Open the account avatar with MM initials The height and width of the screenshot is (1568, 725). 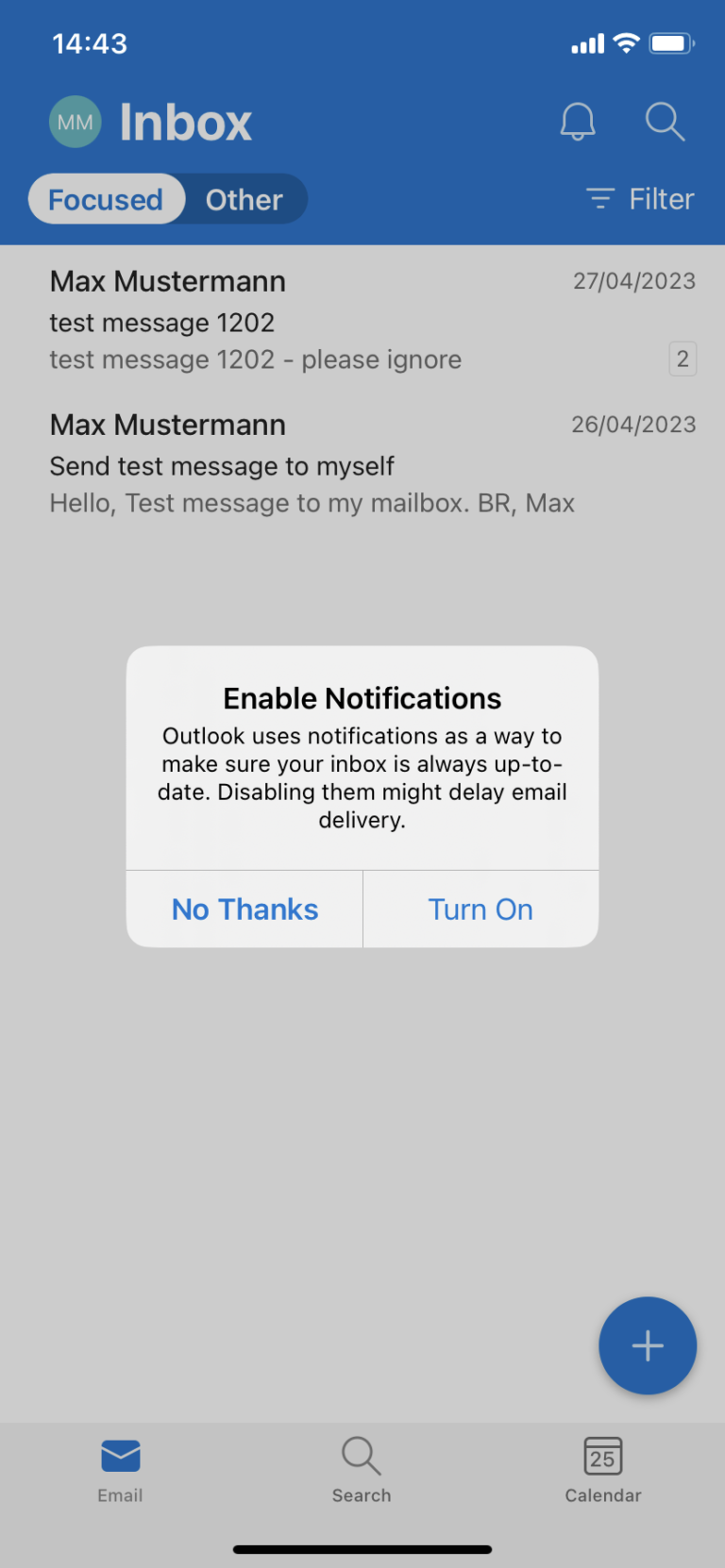pyautogui.click(x=76, y=121)
